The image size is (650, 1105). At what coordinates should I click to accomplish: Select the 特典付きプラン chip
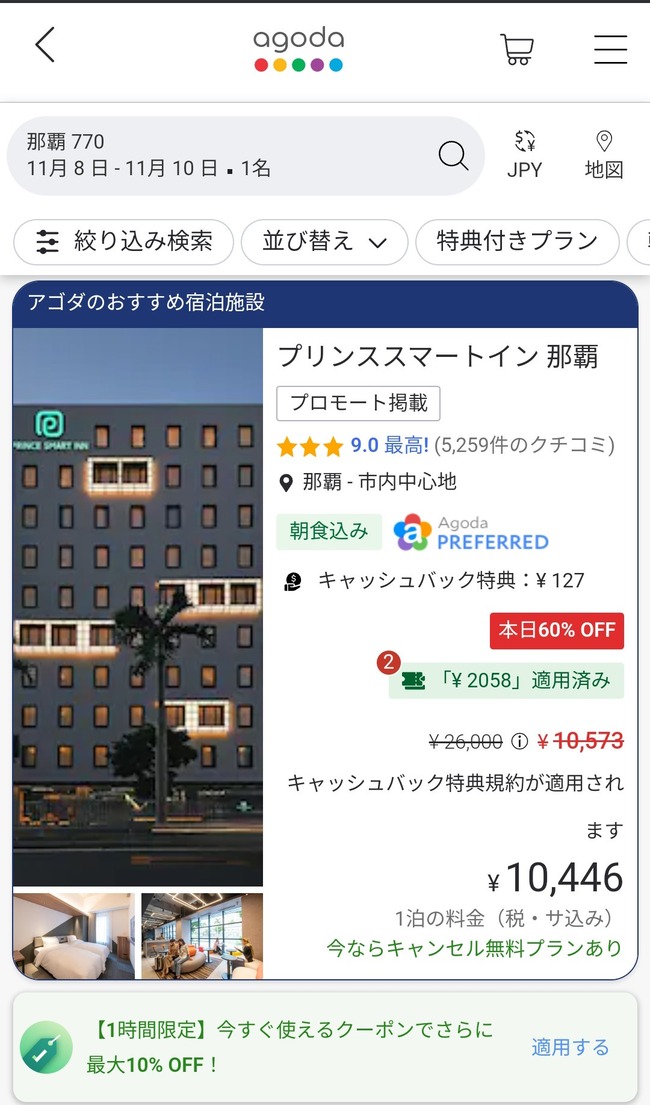517,242
